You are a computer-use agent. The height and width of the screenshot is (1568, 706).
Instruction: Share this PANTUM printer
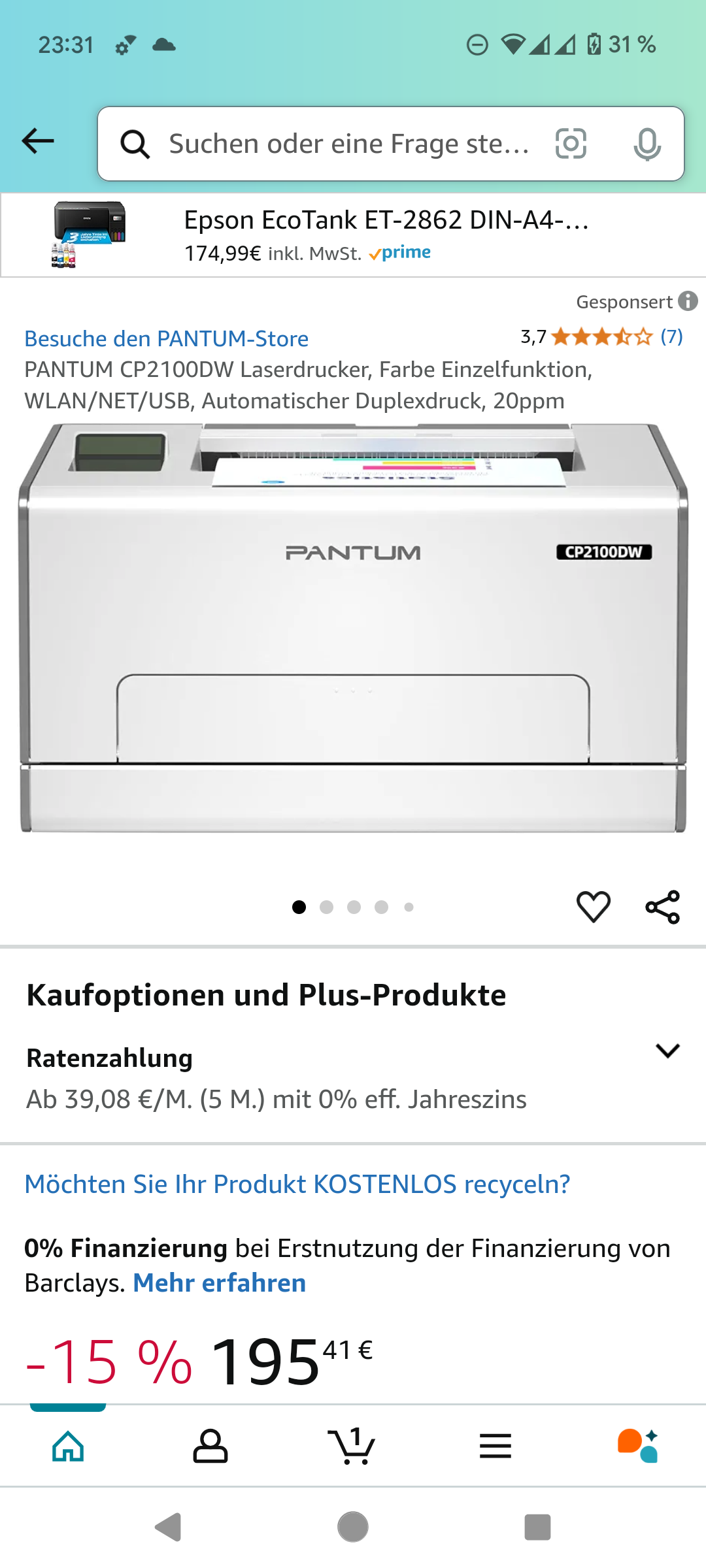click(662, 907)
